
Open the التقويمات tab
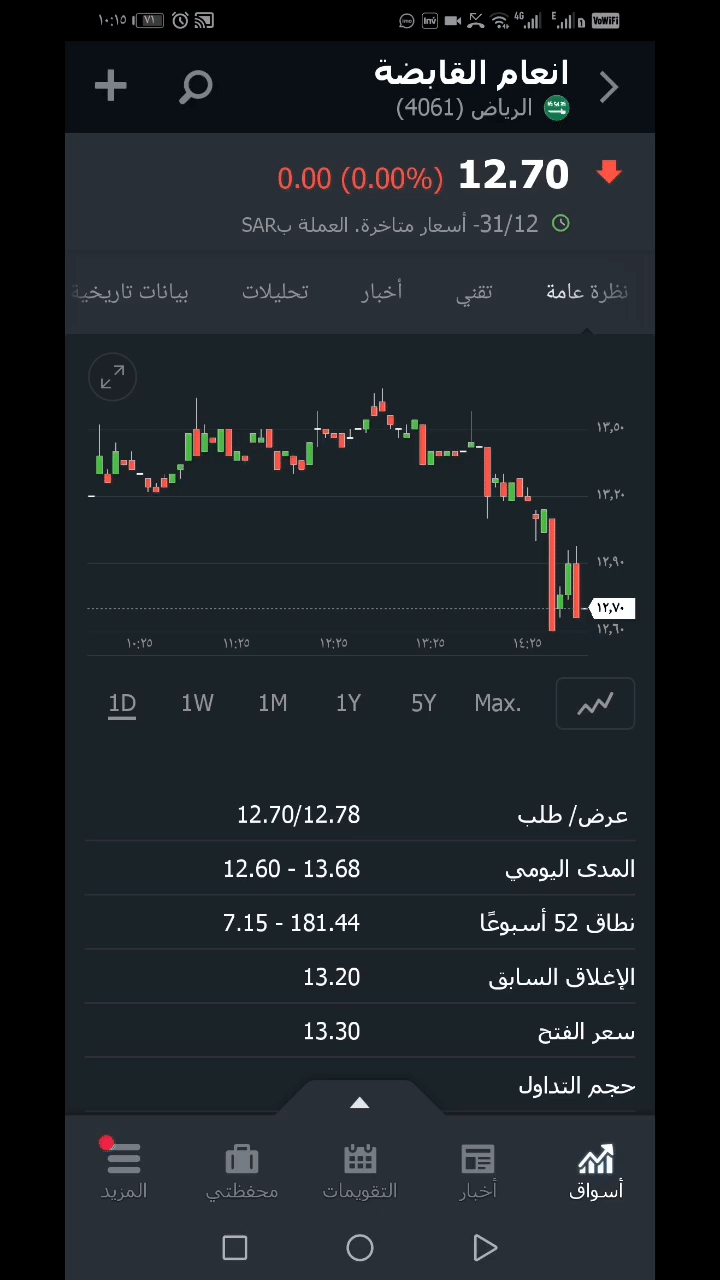click(360, 1171)
